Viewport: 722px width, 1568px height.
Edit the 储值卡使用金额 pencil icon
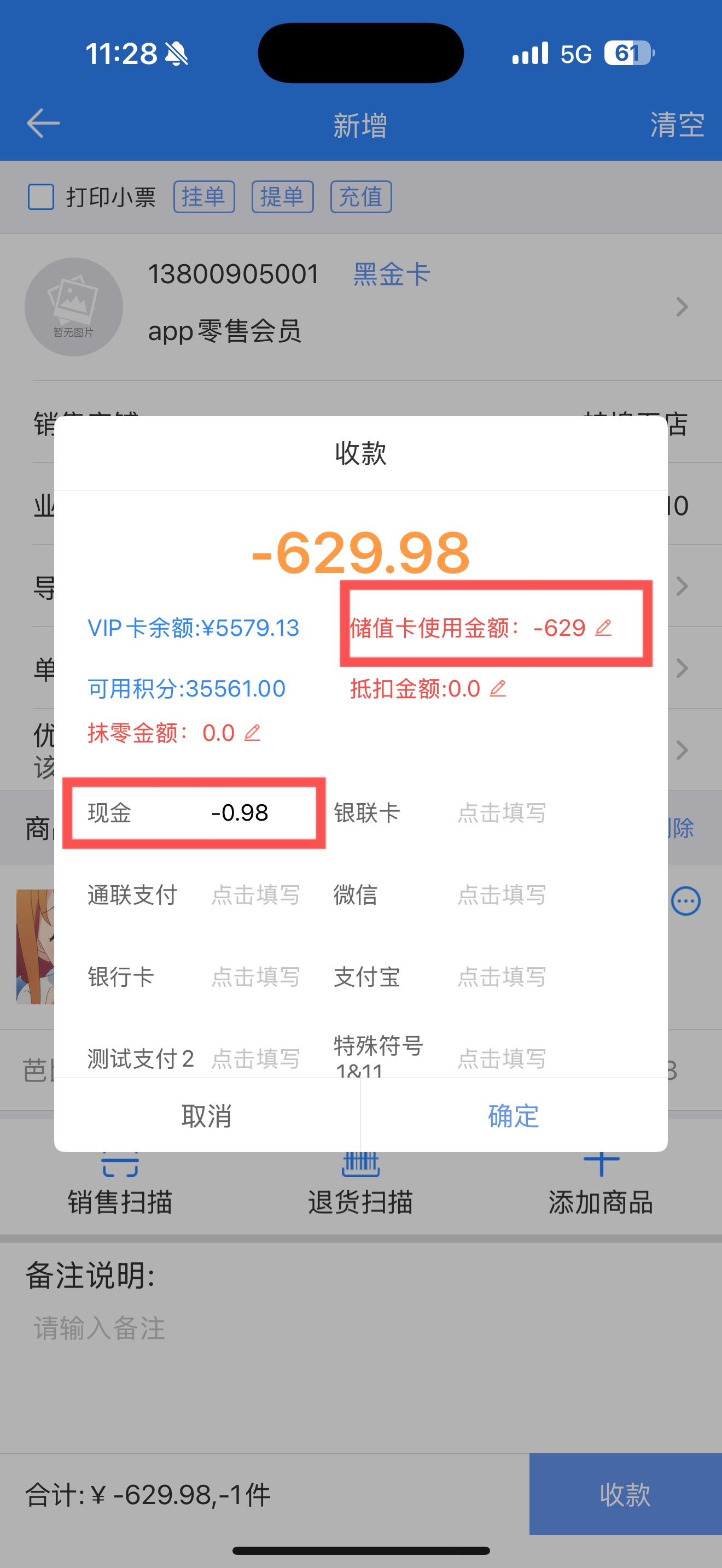coord(603,628)
